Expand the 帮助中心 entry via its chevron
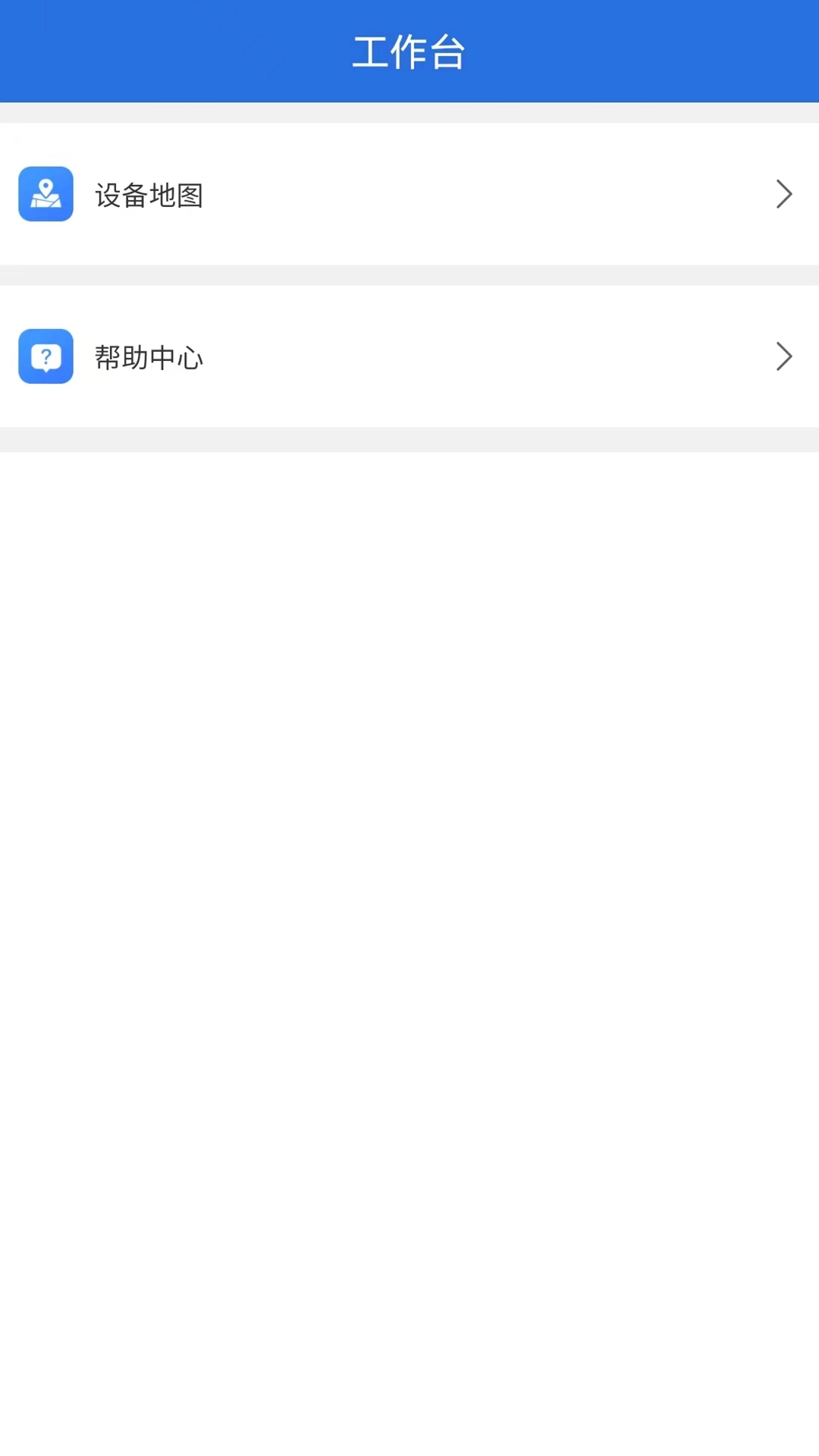The height and width of the screenshot is (1456, 819). (x=784, y=356)
